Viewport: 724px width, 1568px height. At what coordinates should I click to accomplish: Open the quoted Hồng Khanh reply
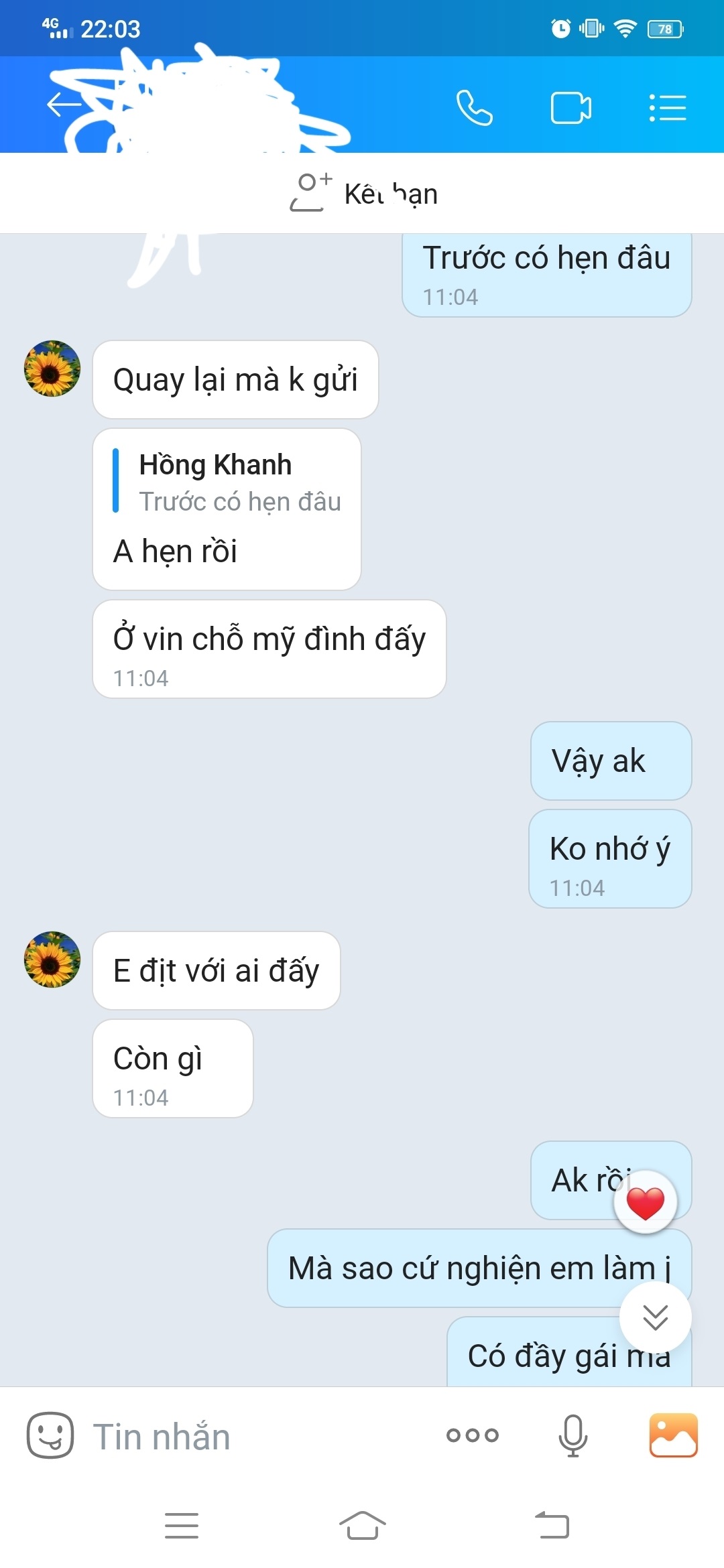click(227, 482)
